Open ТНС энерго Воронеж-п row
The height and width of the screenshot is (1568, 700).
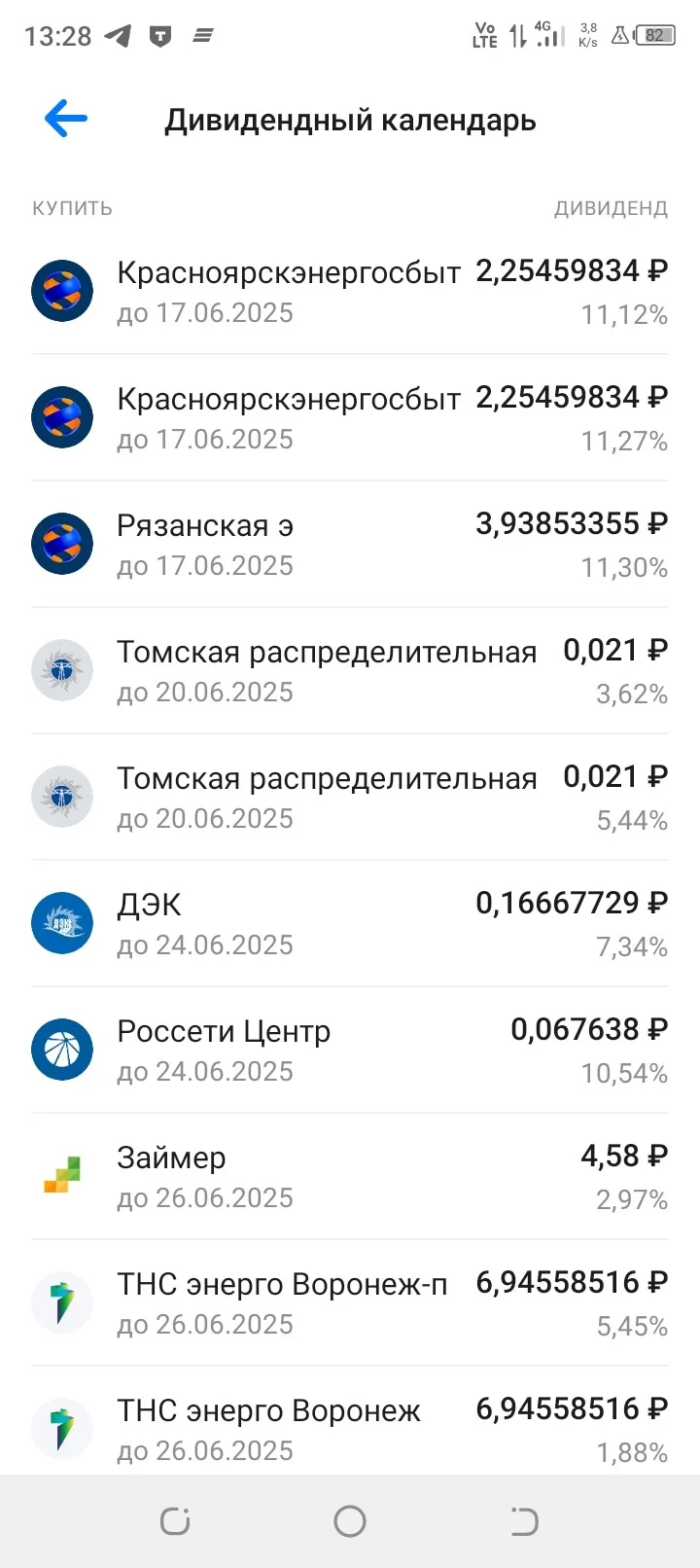[x=350, y=1302]
